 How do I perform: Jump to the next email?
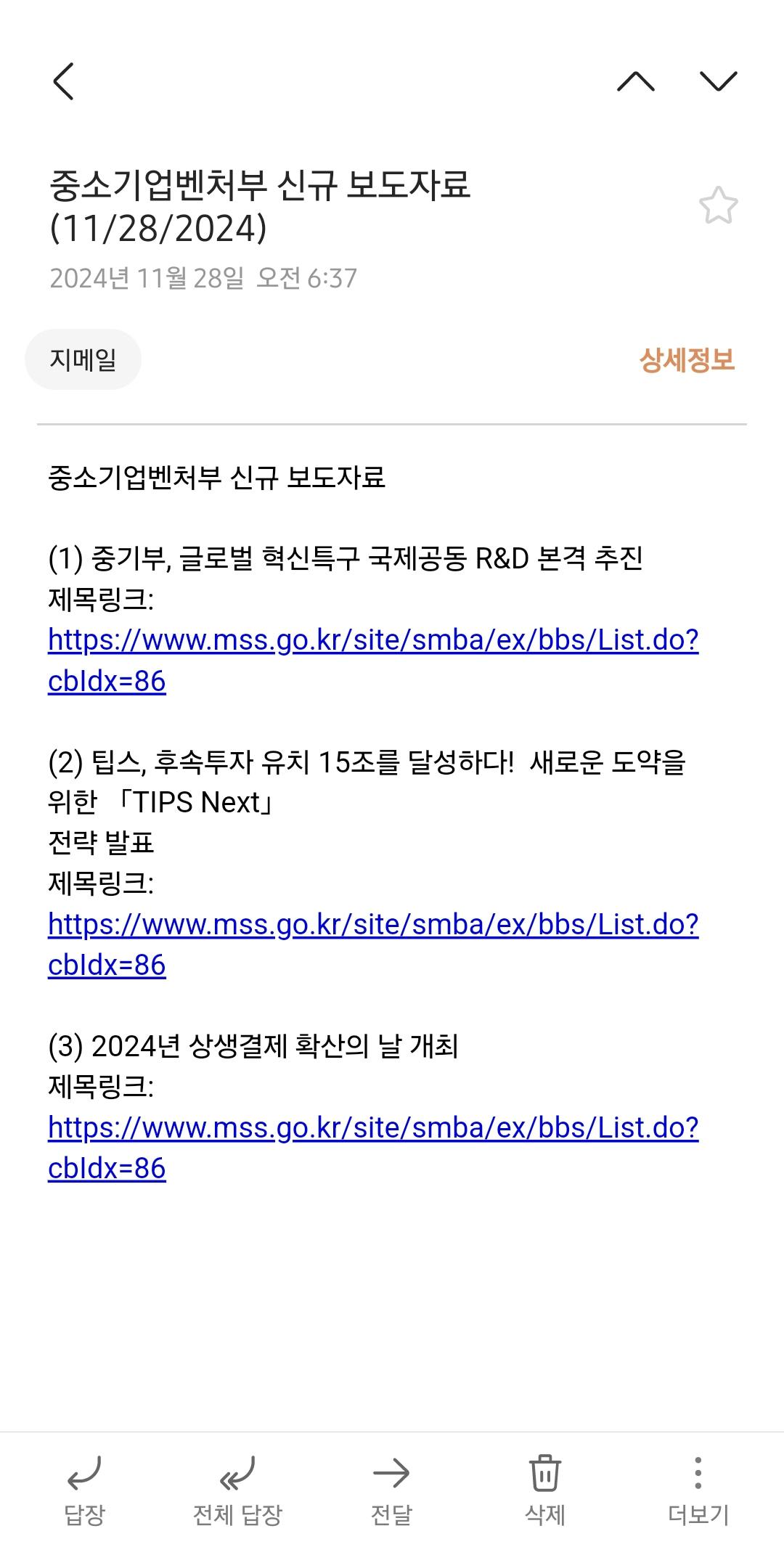[x=718, y=81]
